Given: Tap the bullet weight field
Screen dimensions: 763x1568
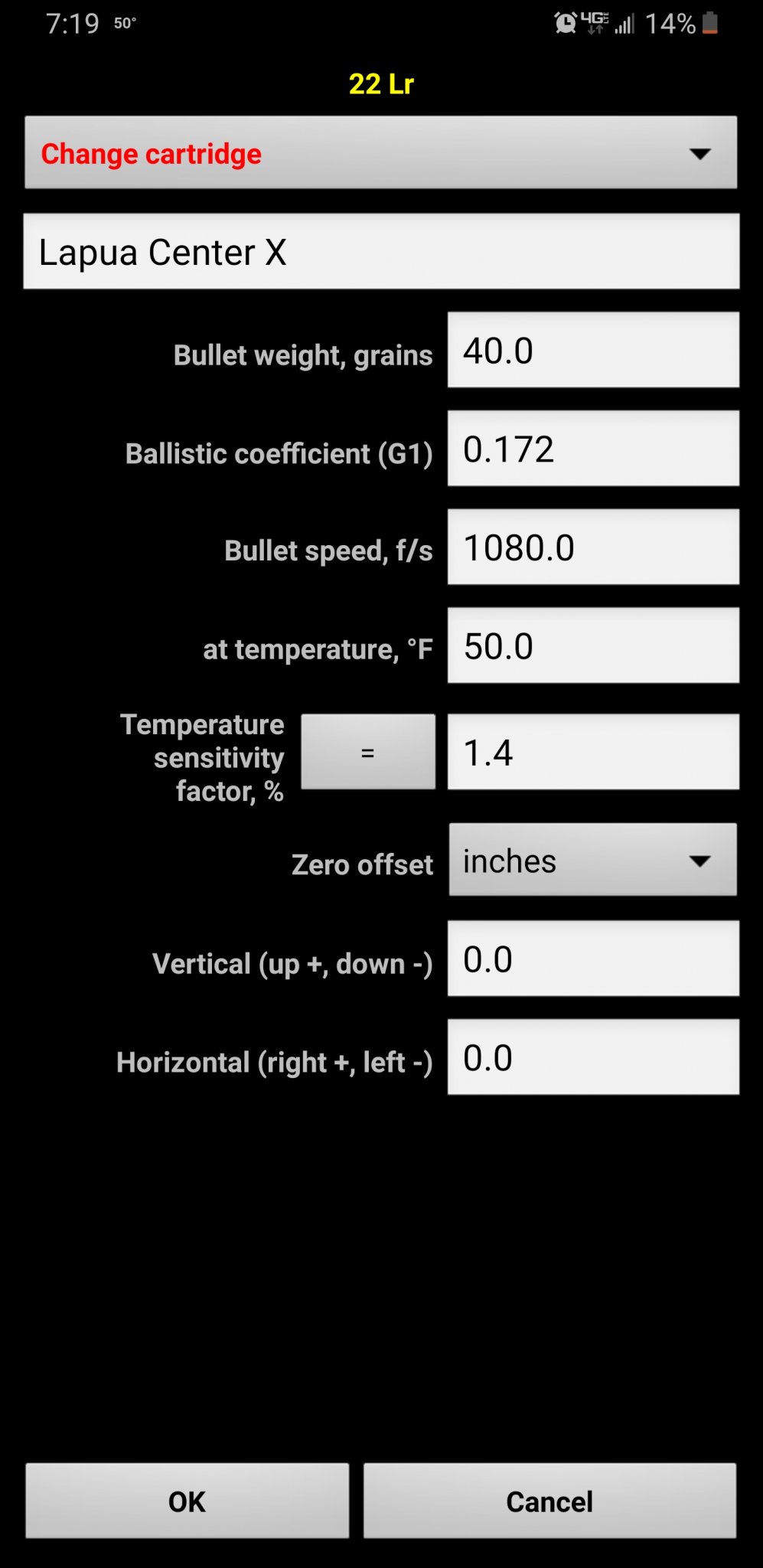Looking at the screenshot, I should click(x=592, y=351).
